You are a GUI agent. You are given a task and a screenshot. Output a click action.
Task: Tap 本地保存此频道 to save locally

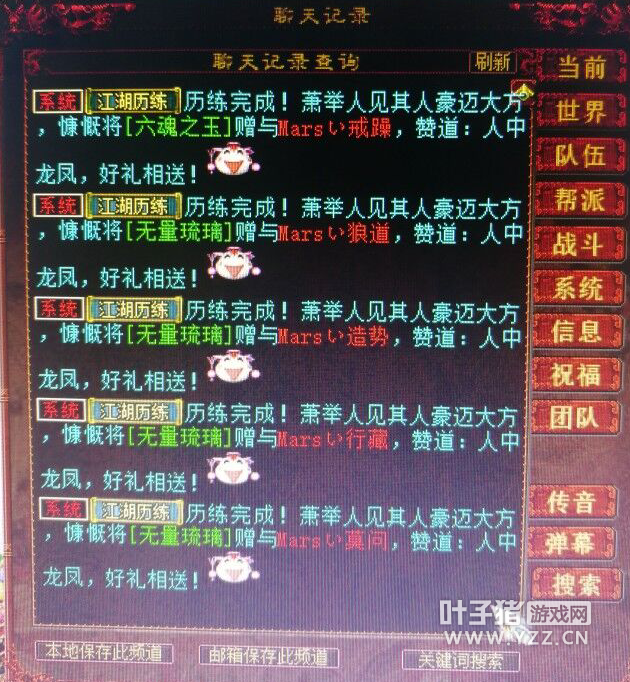pyautogui.click(x=104, y=653)
